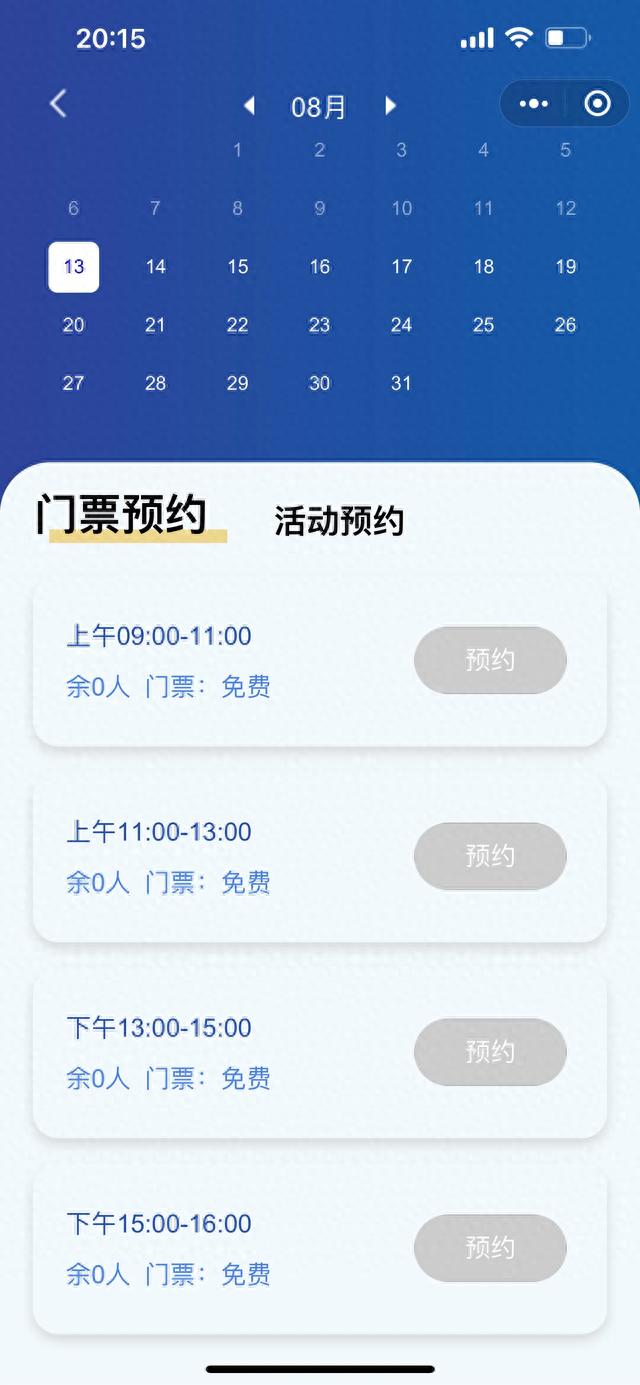Switch to the 门票预约 tab
Viewport: 640px width, 1385px height.
[x=122, y=515]
